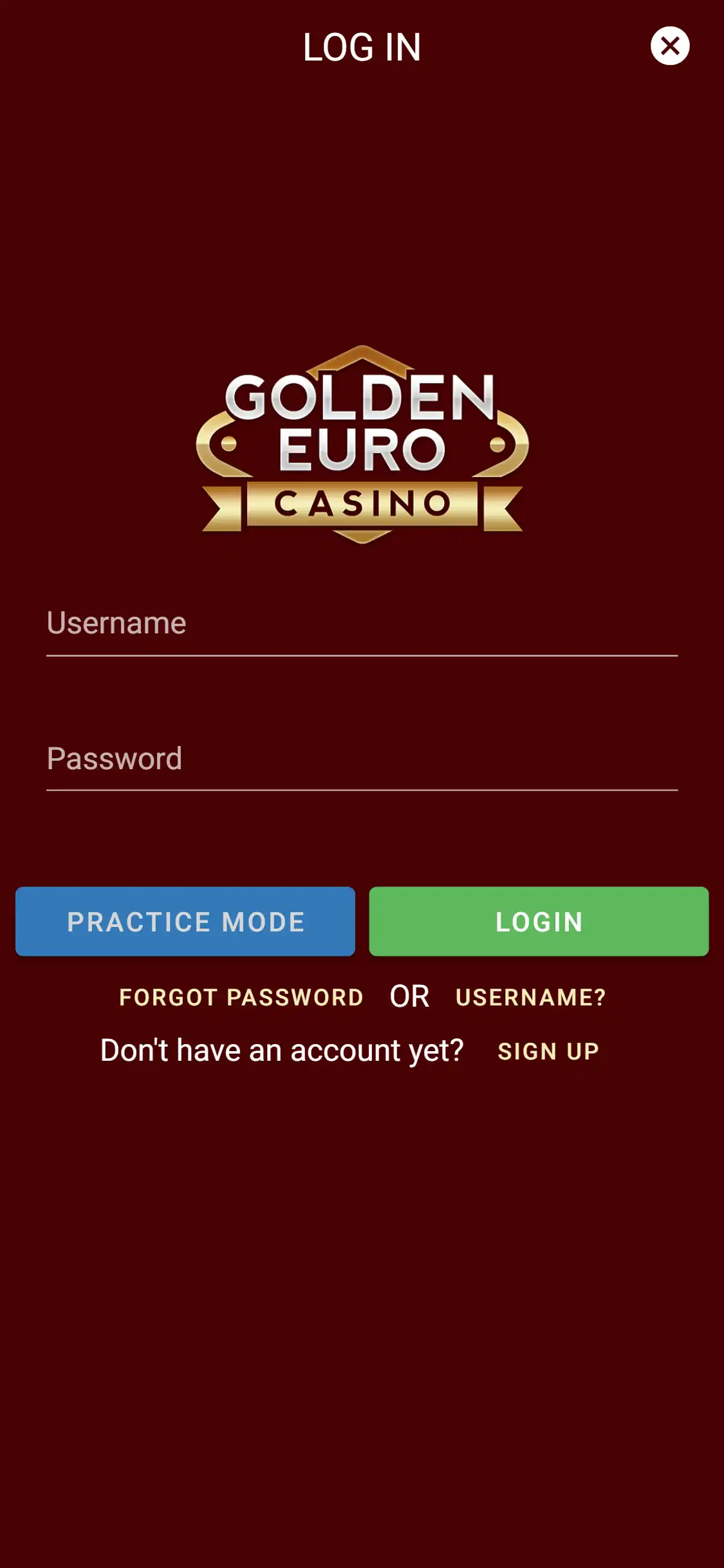Enter Practice Mode

coord(185,921)
